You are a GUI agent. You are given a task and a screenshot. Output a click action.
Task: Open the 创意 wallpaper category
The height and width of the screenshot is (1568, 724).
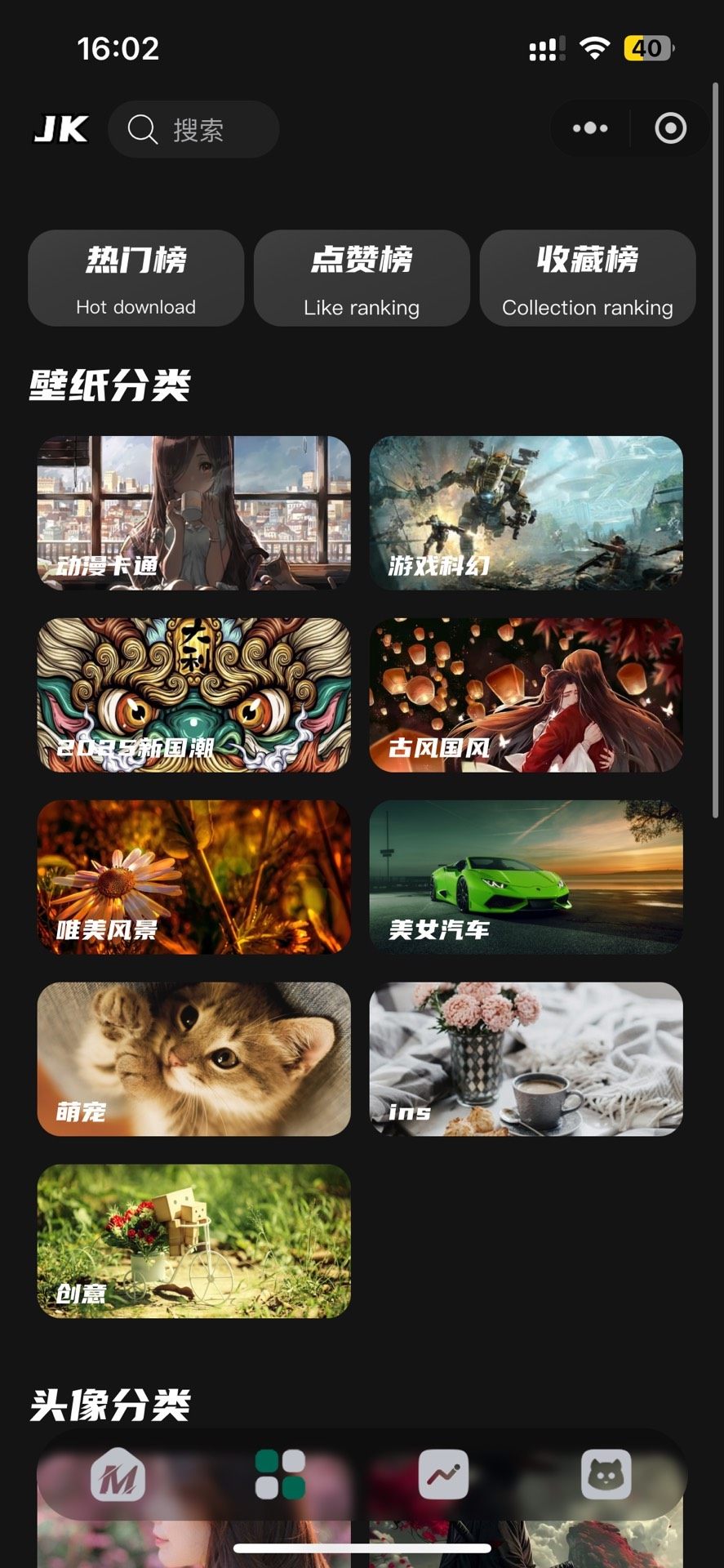[194, 1241]
